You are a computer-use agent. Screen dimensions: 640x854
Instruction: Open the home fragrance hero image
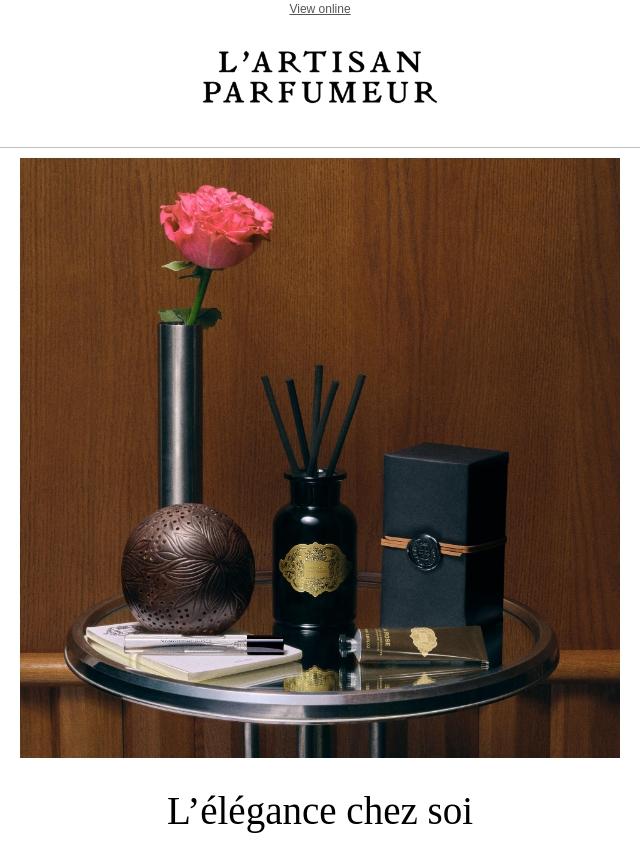coord(320,457)
